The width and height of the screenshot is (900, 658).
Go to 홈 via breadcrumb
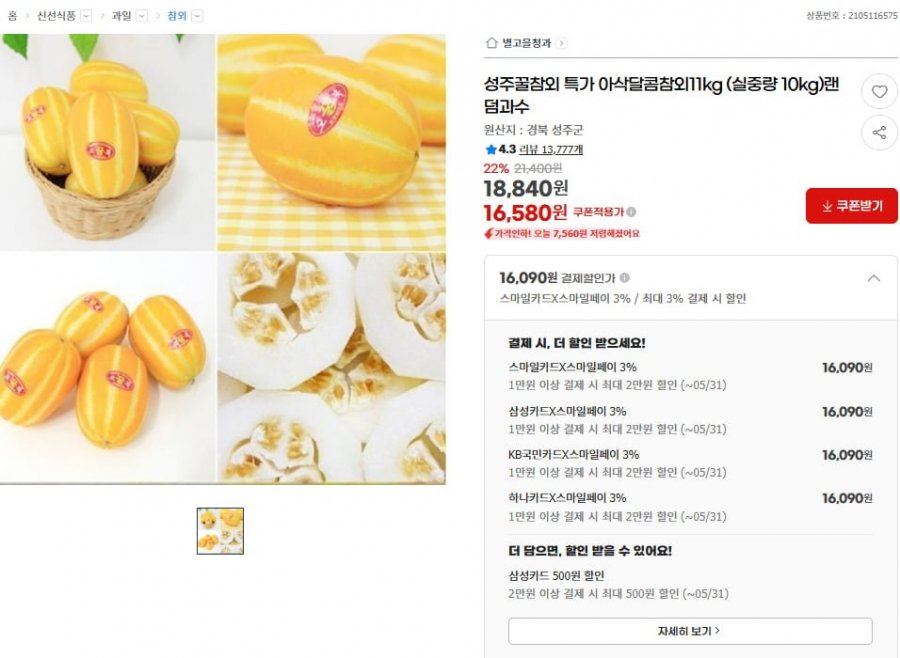point(12,16)
